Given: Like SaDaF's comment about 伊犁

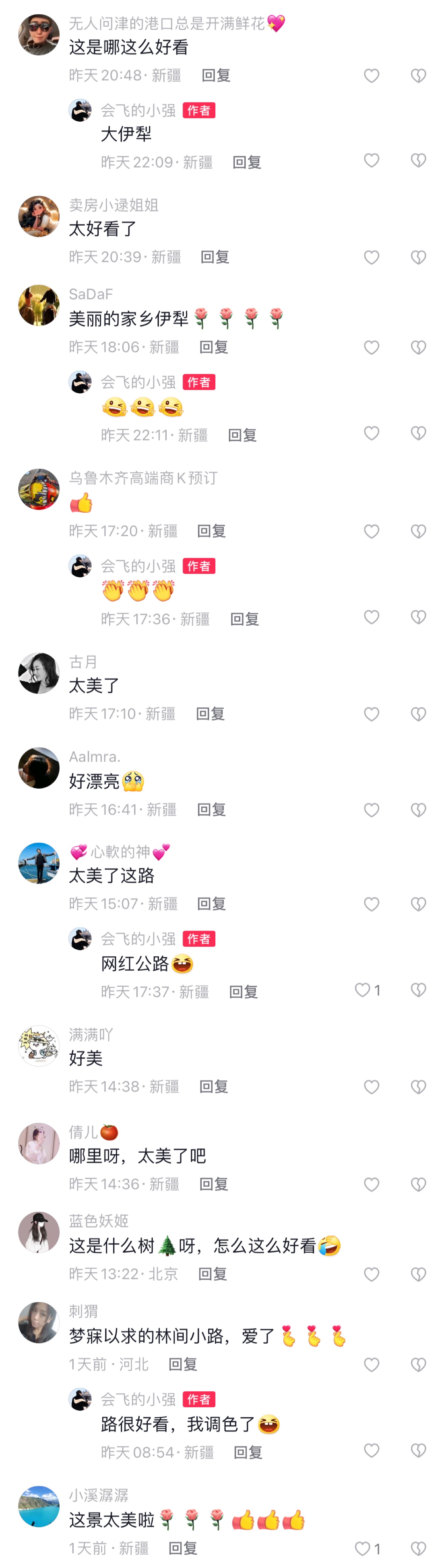Looking at the screenshot, I should (371, 348).
